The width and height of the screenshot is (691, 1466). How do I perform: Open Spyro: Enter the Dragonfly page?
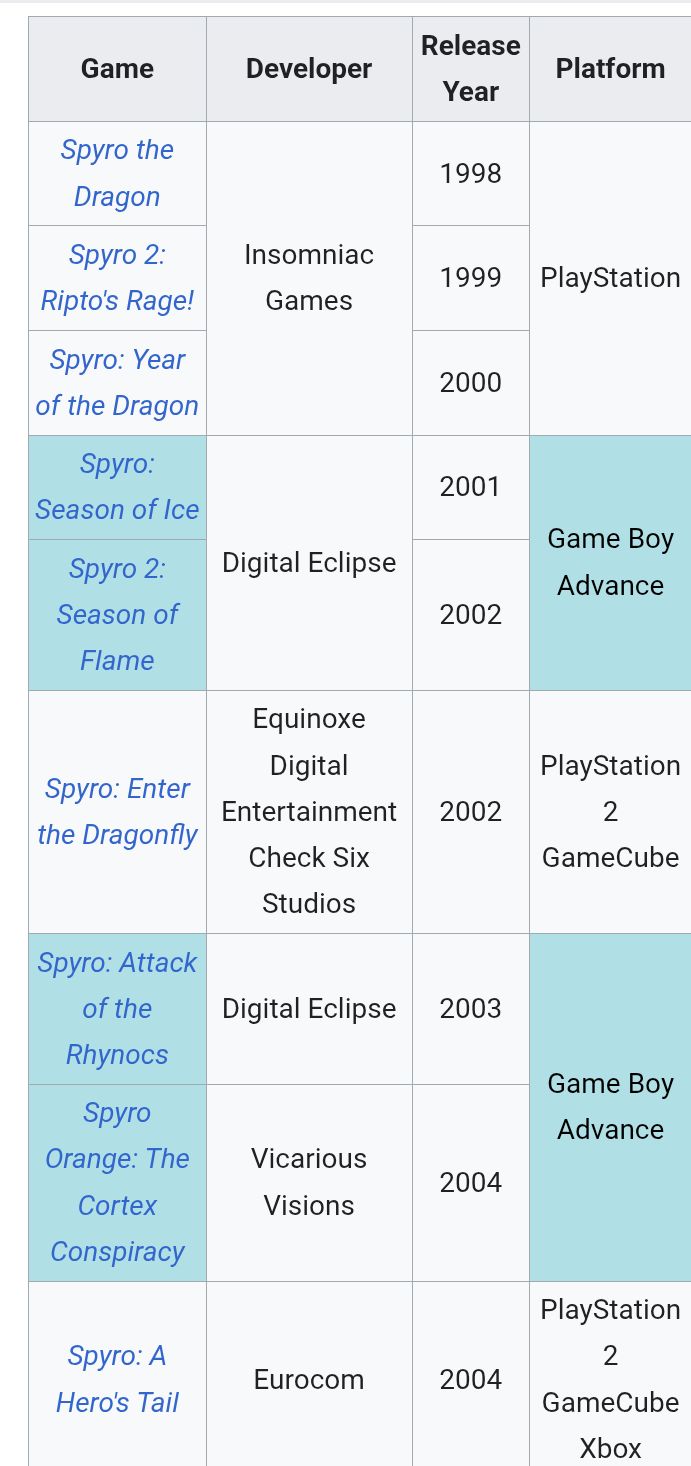pos(117,811)
